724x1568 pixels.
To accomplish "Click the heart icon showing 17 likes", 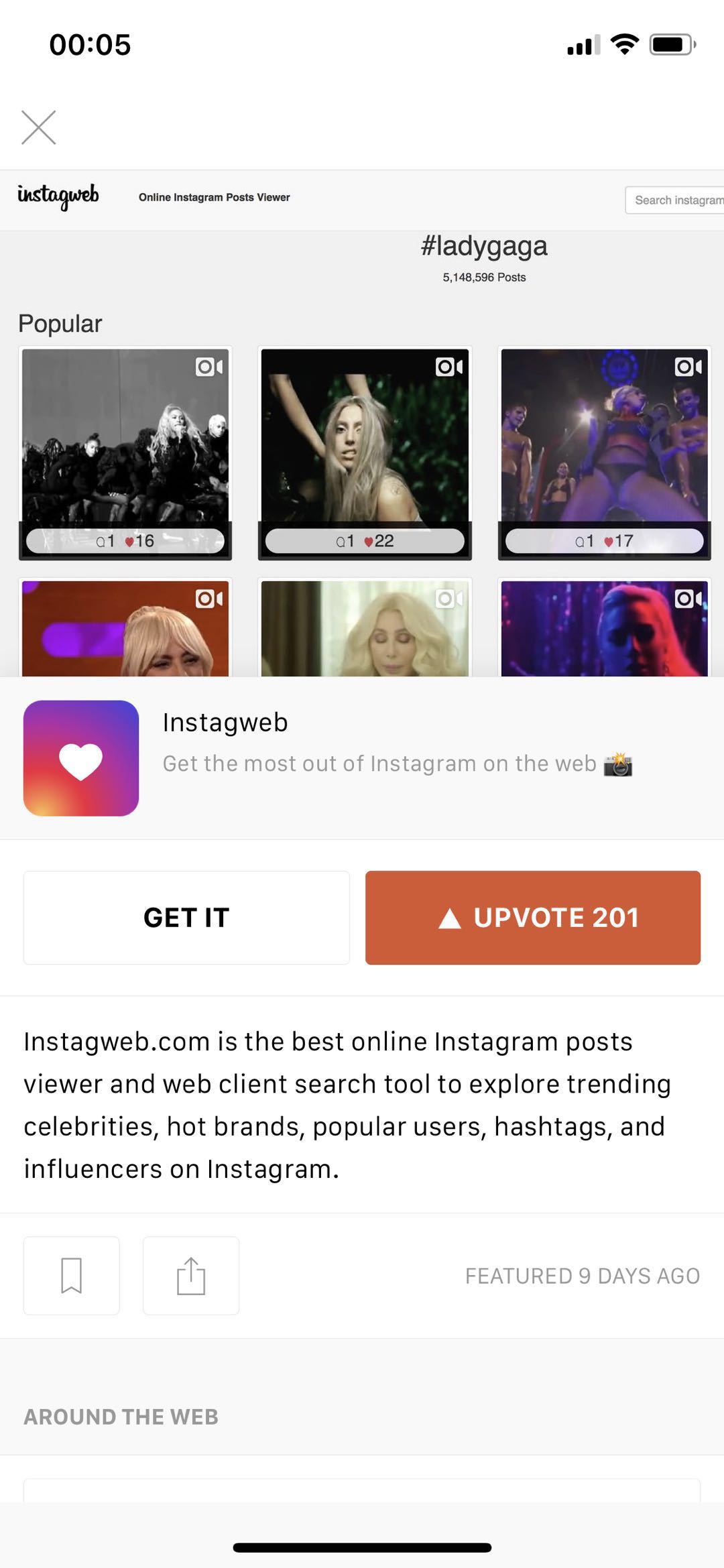I will click(x=607, y=540).
